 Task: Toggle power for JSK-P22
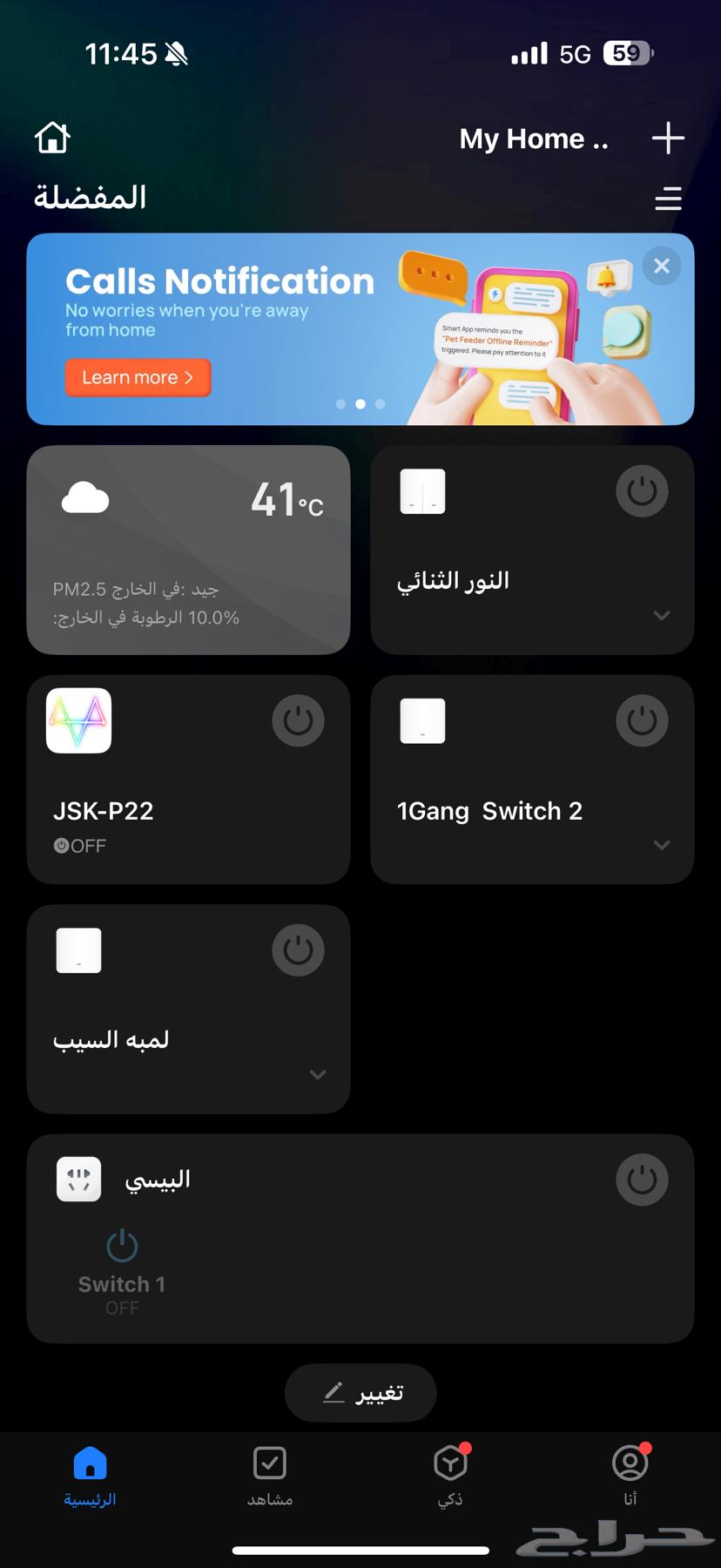pos(298,720)
